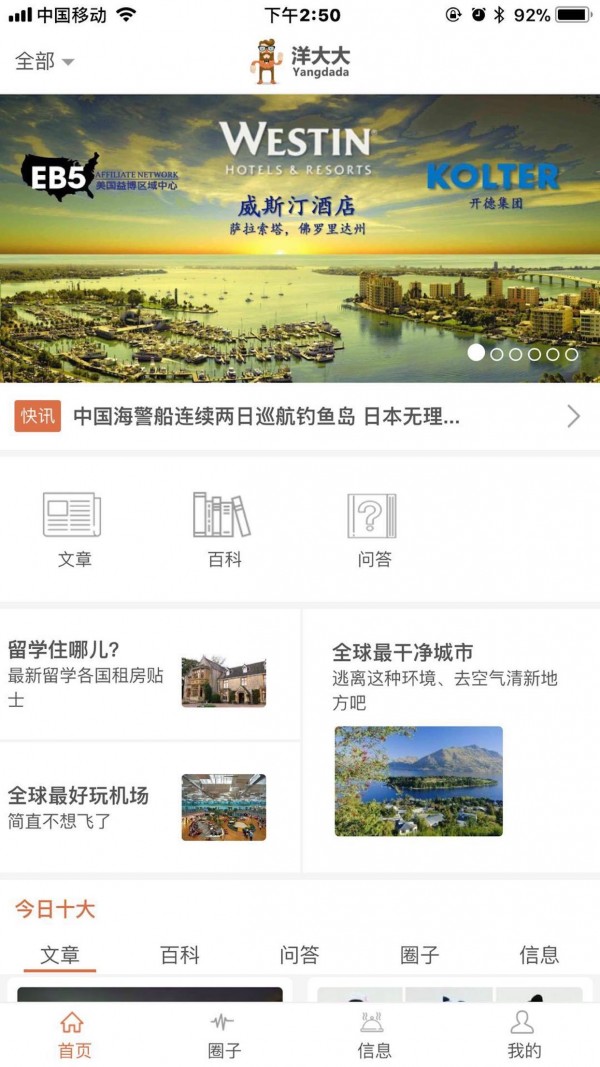Open the 留学住哪儿 card
This screenshot has width=600, height=1067.
150,675
